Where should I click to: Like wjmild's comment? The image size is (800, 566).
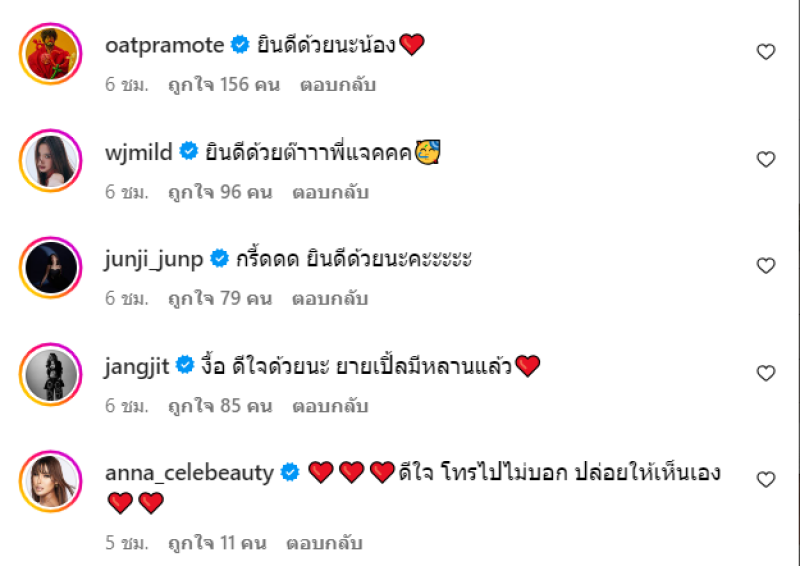pos(766,159)
